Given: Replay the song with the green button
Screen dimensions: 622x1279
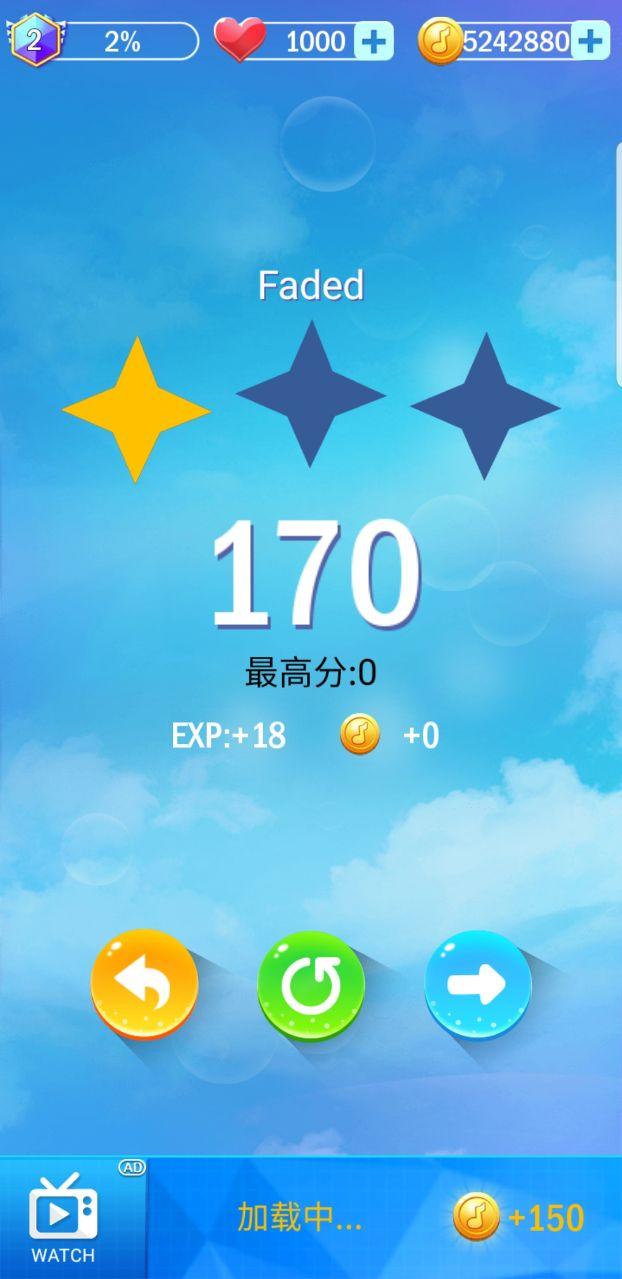Looking at the screenshot, I should tap(311, 986).
